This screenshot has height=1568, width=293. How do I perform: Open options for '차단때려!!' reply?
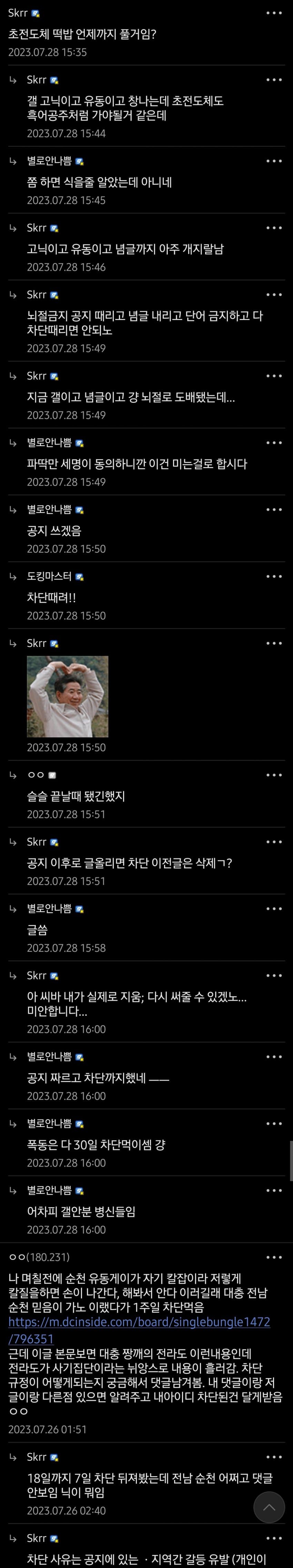pos(274,577)
